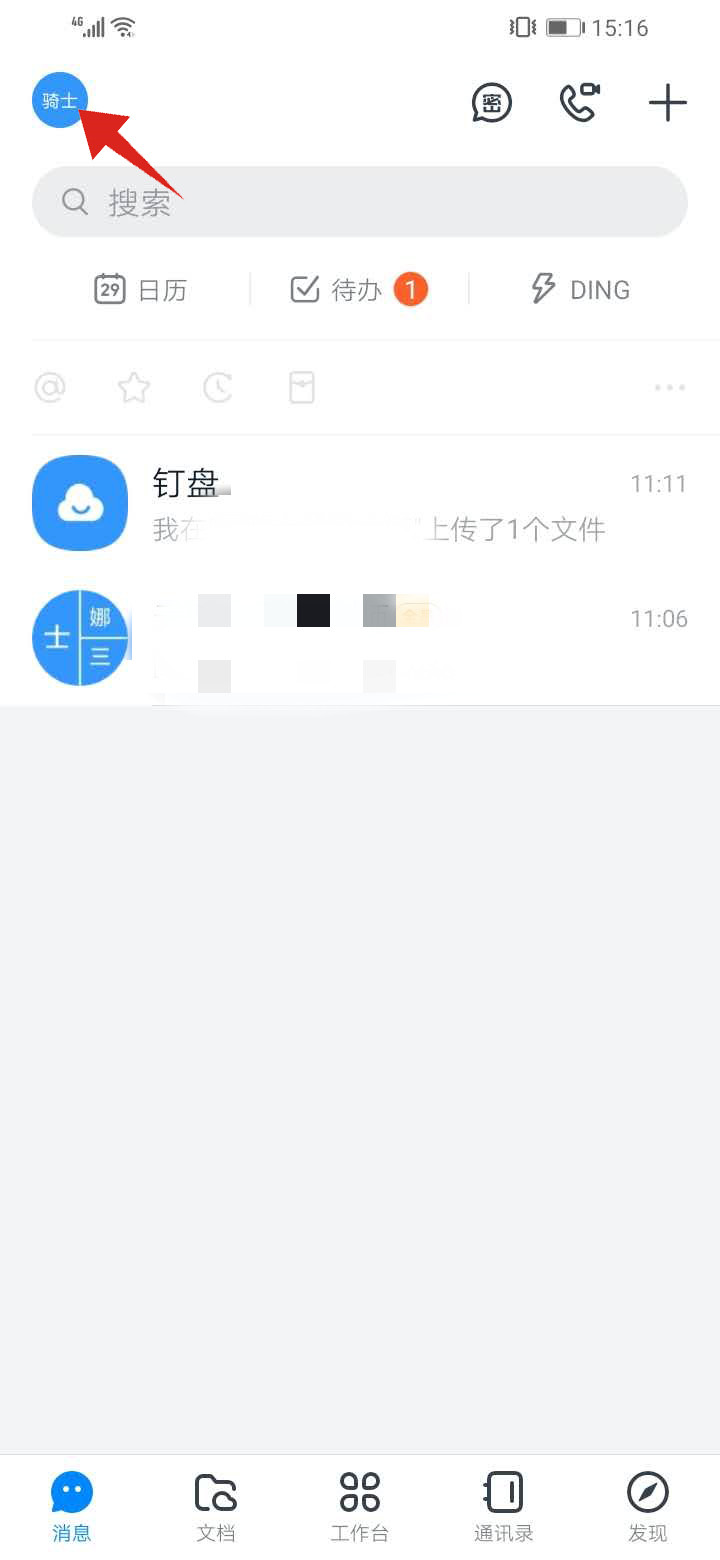Viewport: 720px width, 1560px height.
Task: Tap the bookmark filter icon above chats
Action: [301, 387]
